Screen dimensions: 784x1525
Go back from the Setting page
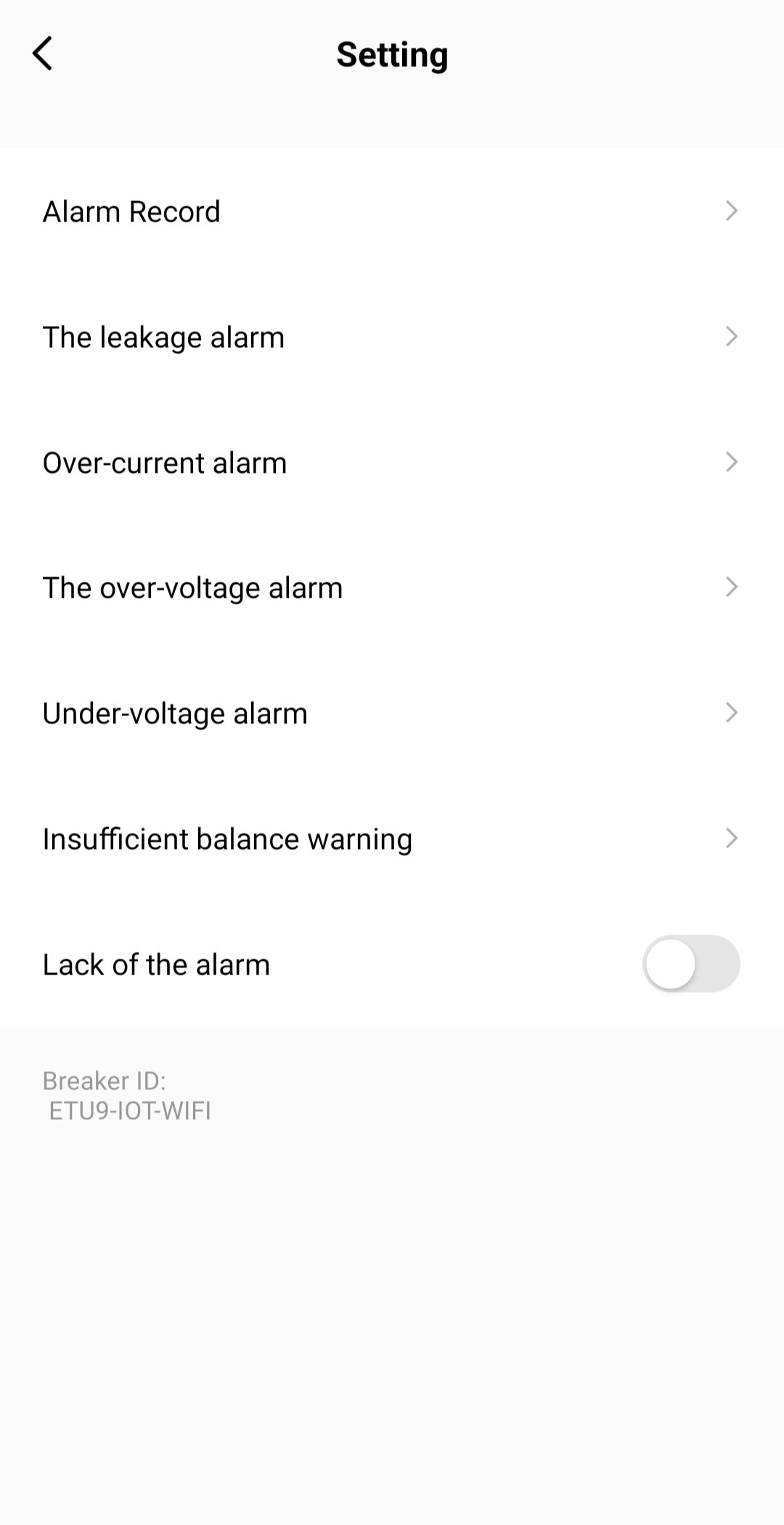point(43,54)
